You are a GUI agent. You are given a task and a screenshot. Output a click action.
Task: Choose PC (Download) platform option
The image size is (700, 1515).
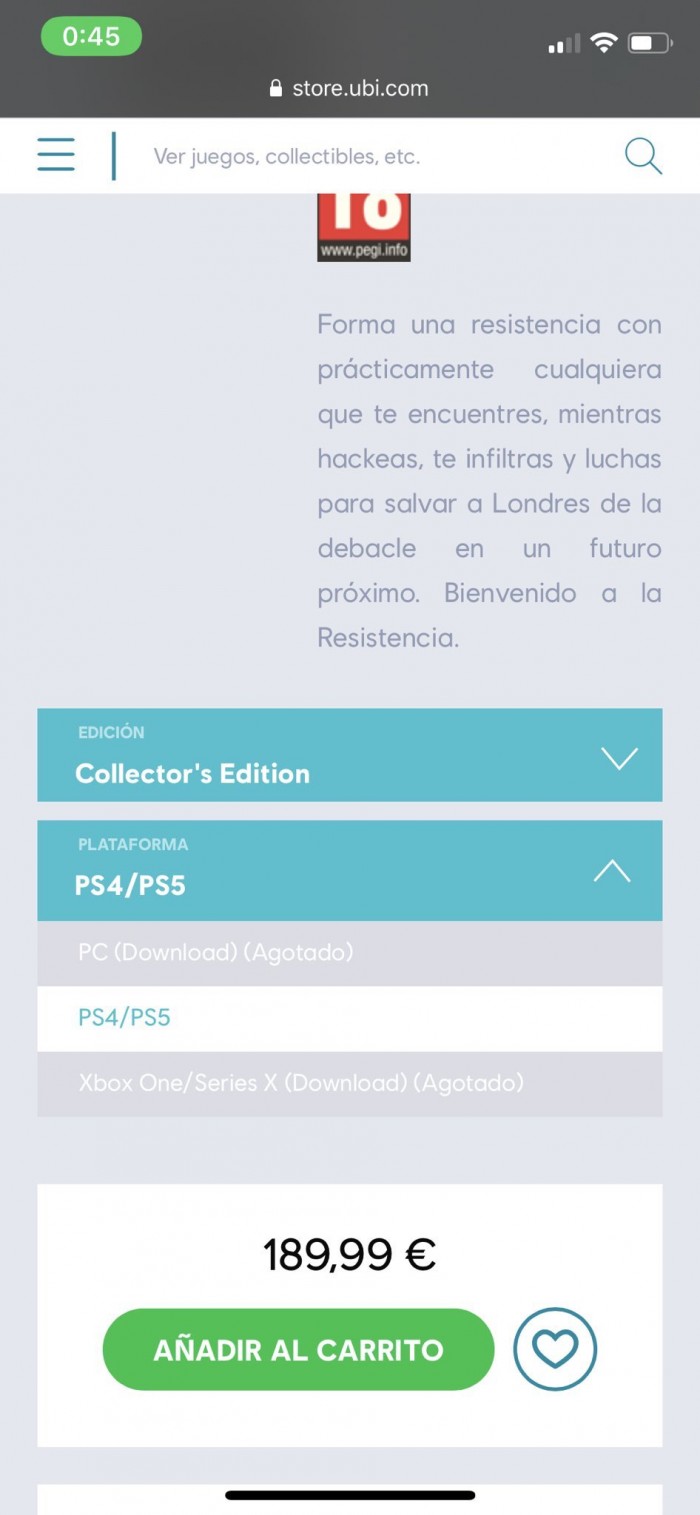click(349, 953)
